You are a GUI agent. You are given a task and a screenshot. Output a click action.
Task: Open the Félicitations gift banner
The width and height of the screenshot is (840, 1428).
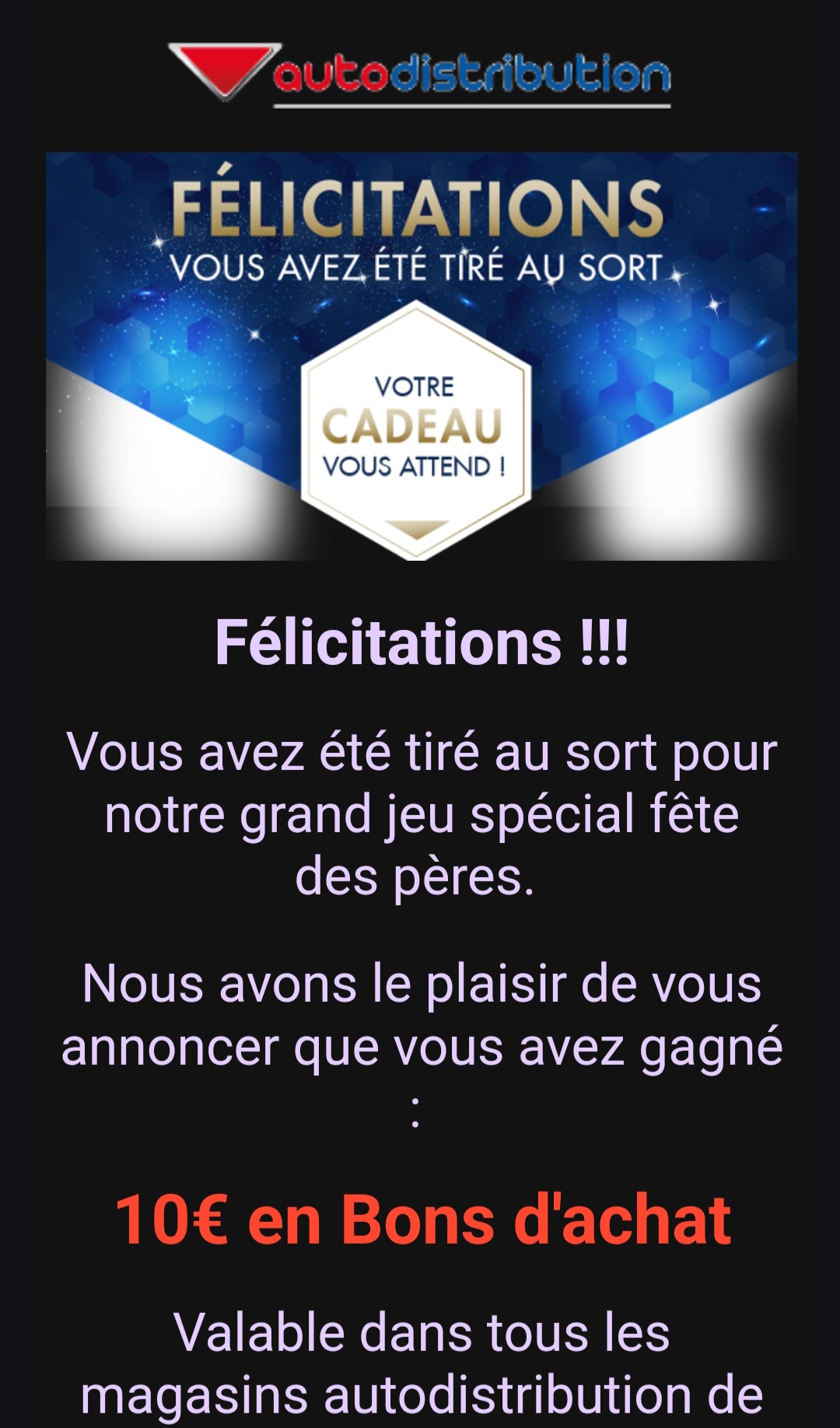coord(420,356)
